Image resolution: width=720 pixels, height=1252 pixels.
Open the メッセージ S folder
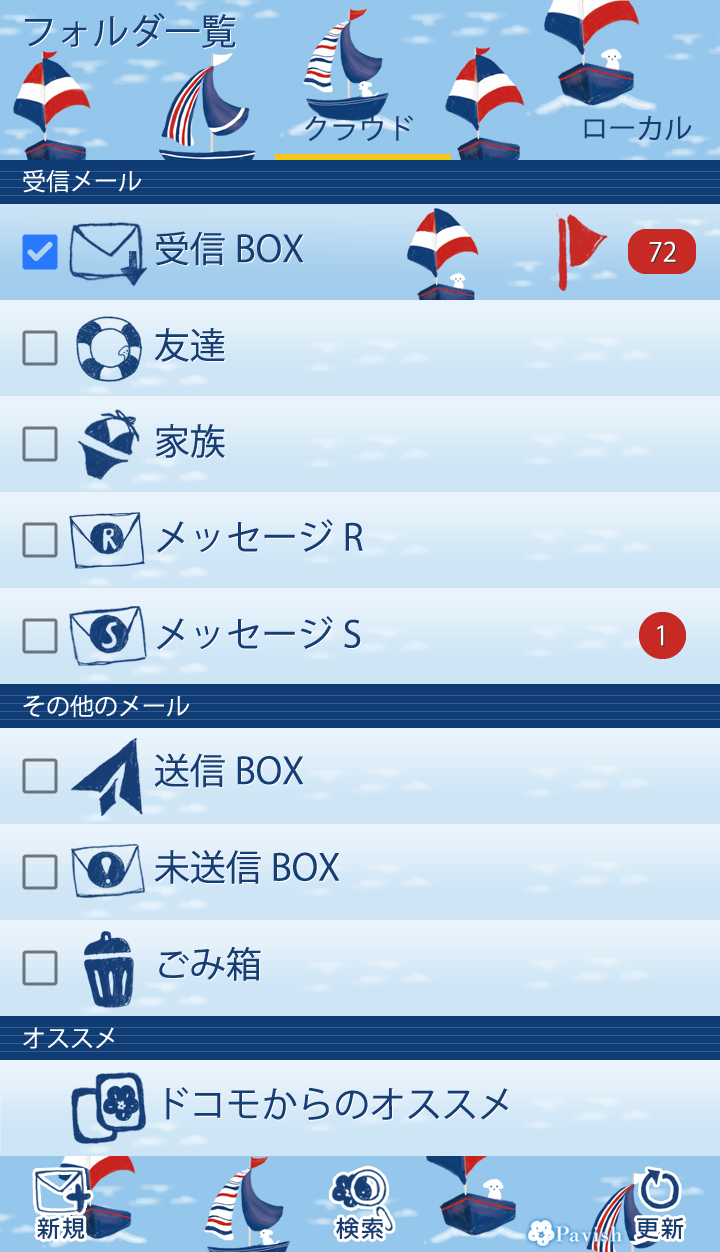(x=258, y=635)
